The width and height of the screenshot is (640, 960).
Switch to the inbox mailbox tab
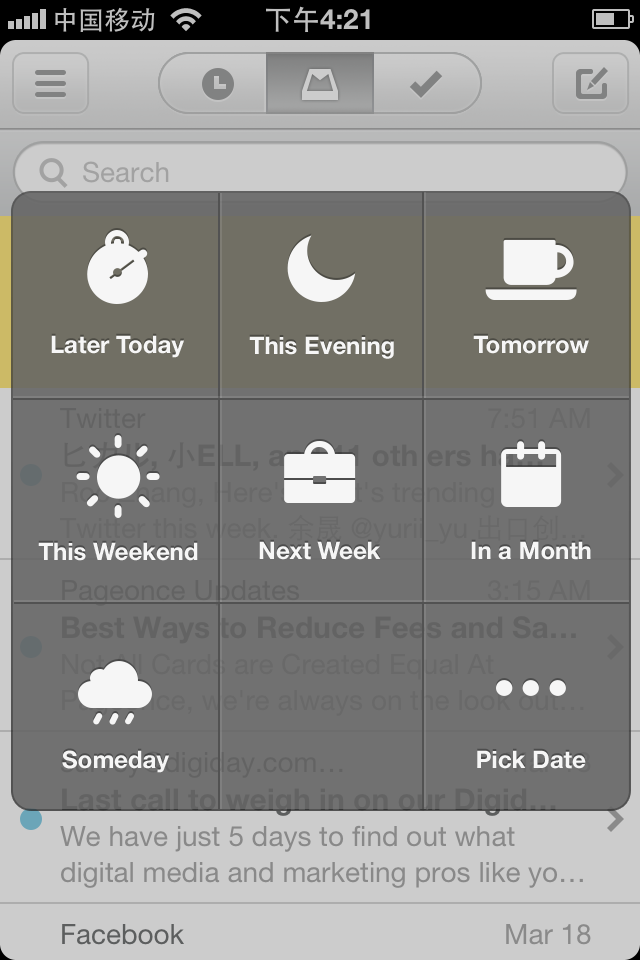[320, 83]
